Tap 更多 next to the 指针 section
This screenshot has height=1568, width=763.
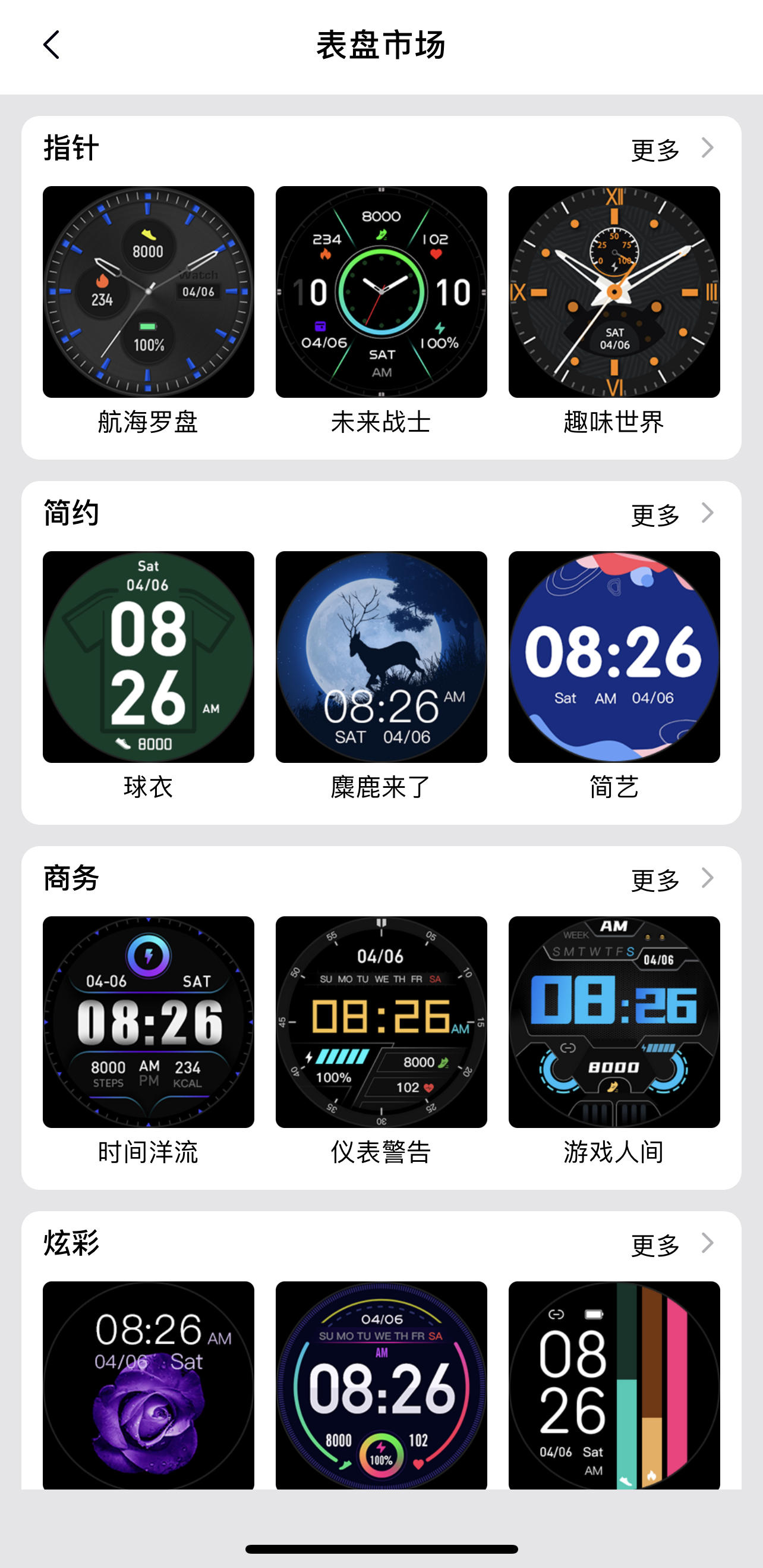coord(654,150)
